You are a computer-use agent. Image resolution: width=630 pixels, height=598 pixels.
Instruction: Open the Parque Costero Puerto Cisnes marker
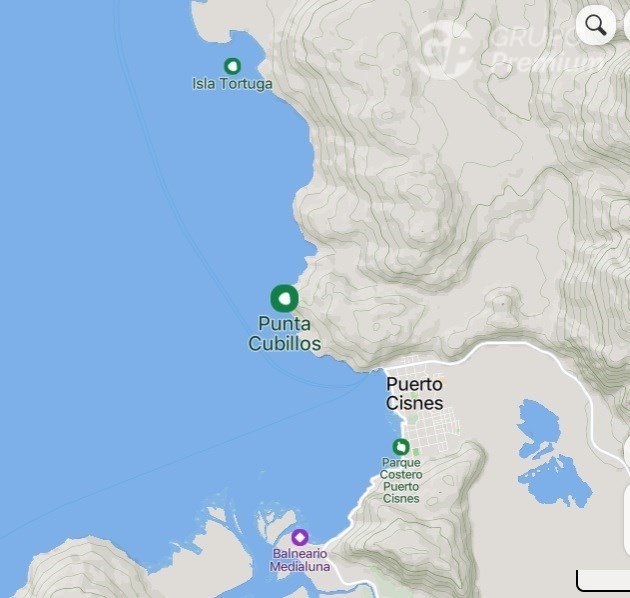click(x=401, y=446)
